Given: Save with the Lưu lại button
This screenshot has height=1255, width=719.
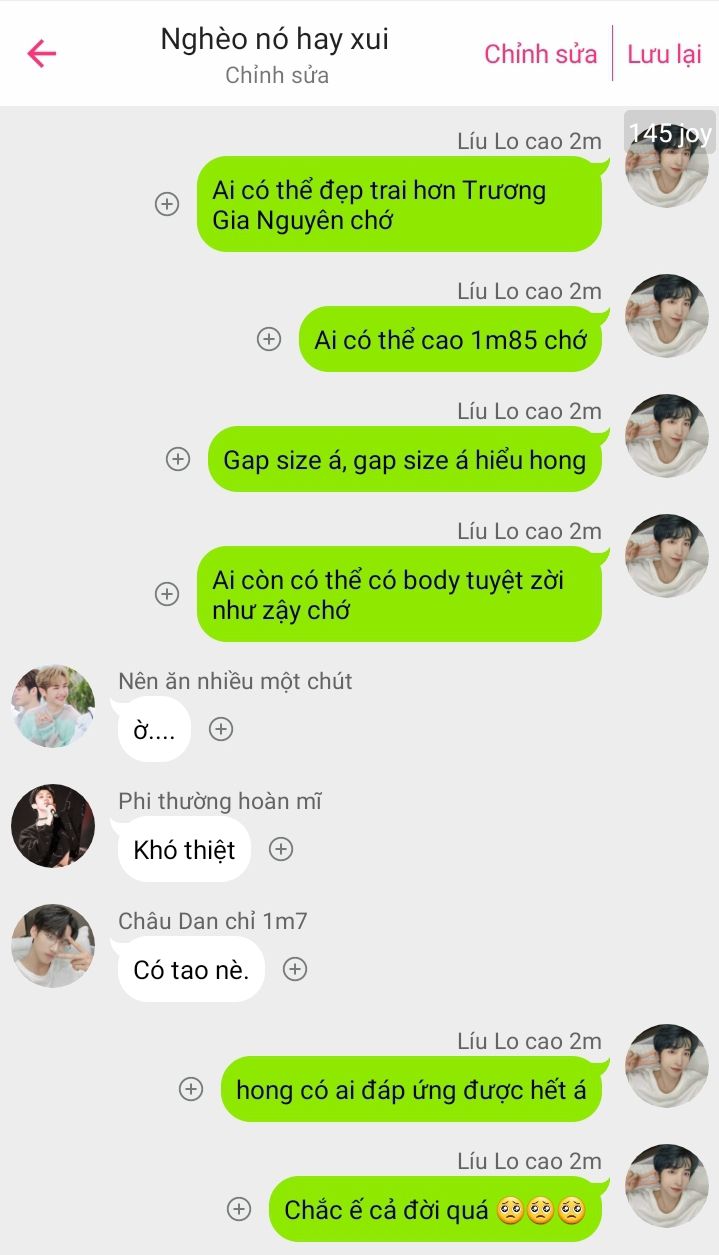Looking at the screenshot, I should (x=664, y=54).
